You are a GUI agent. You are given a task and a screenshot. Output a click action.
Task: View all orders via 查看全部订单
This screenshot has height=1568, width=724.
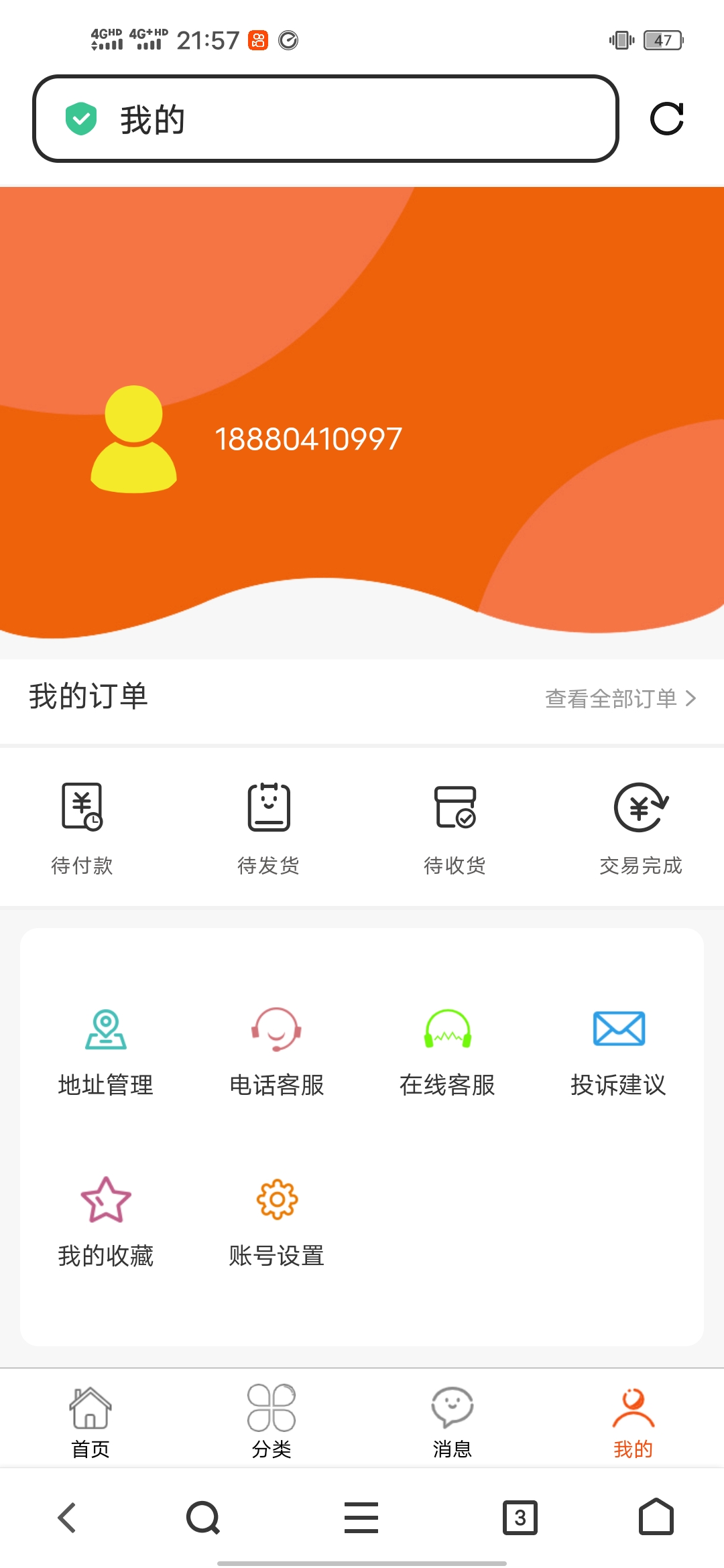coord(620,699)
